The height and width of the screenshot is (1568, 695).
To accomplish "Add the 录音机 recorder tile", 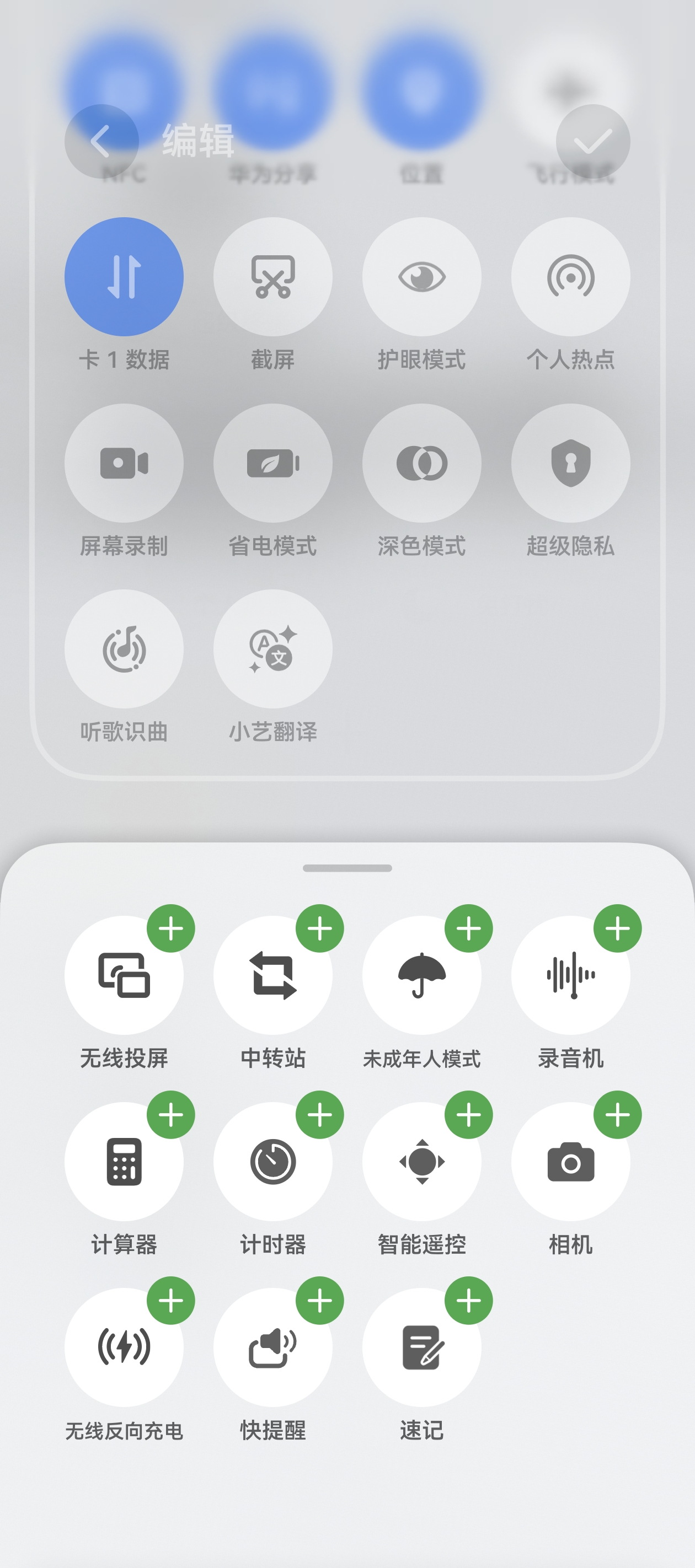I will (x=617, y=928).
